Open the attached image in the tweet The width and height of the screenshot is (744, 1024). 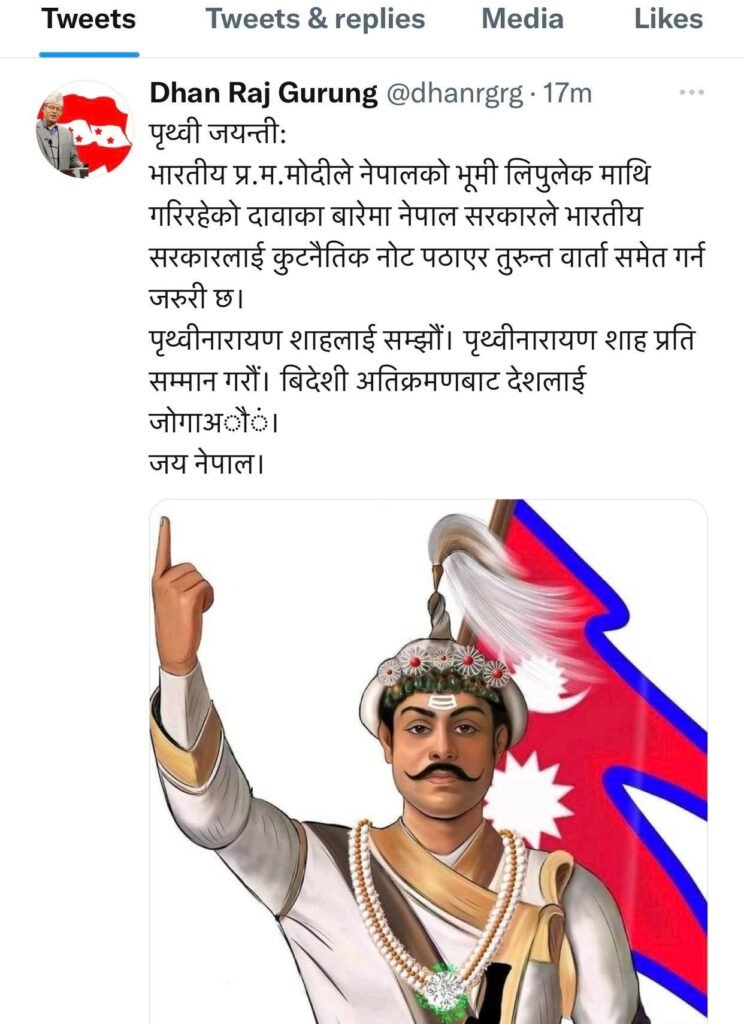coord(428,760)
